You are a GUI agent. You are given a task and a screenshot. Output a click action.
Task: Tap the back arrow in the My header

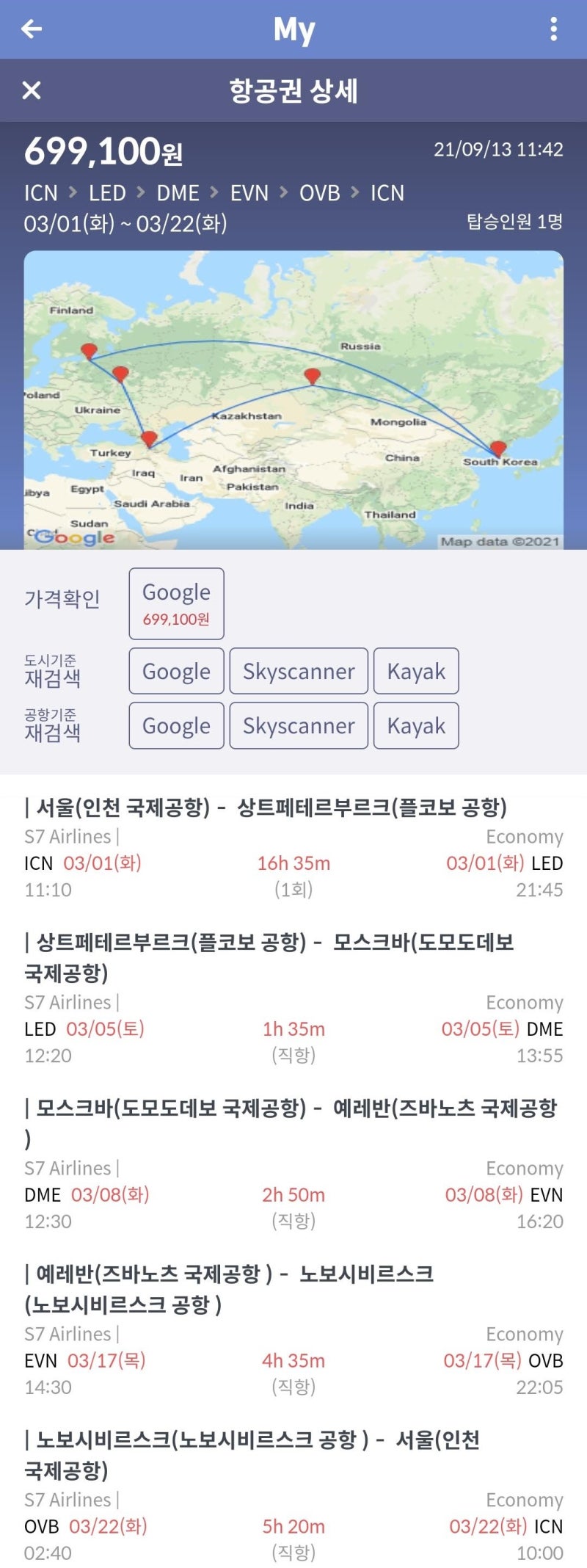(29, 29)
